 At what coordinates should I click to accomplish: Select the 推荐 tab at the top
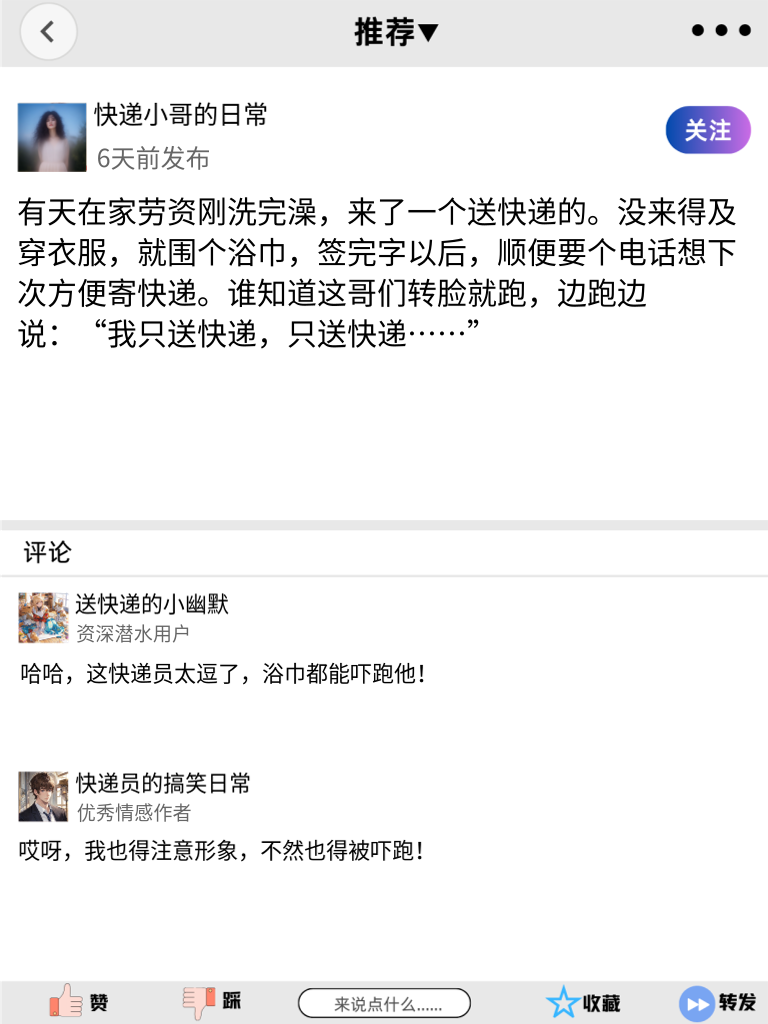370,31
